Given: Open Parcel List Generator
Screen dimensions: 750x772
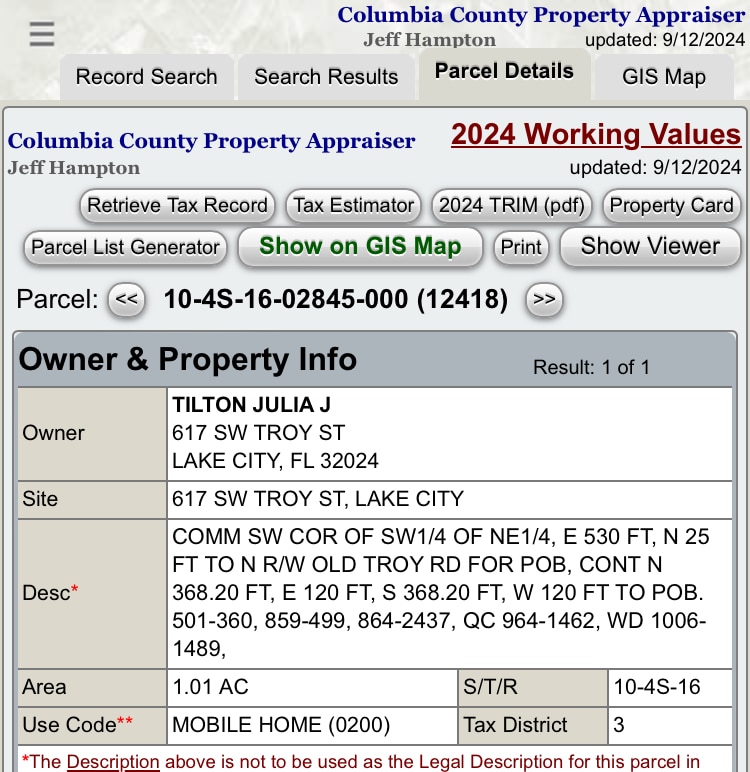Looking at the screenshot, I should (x=125, y=247).
